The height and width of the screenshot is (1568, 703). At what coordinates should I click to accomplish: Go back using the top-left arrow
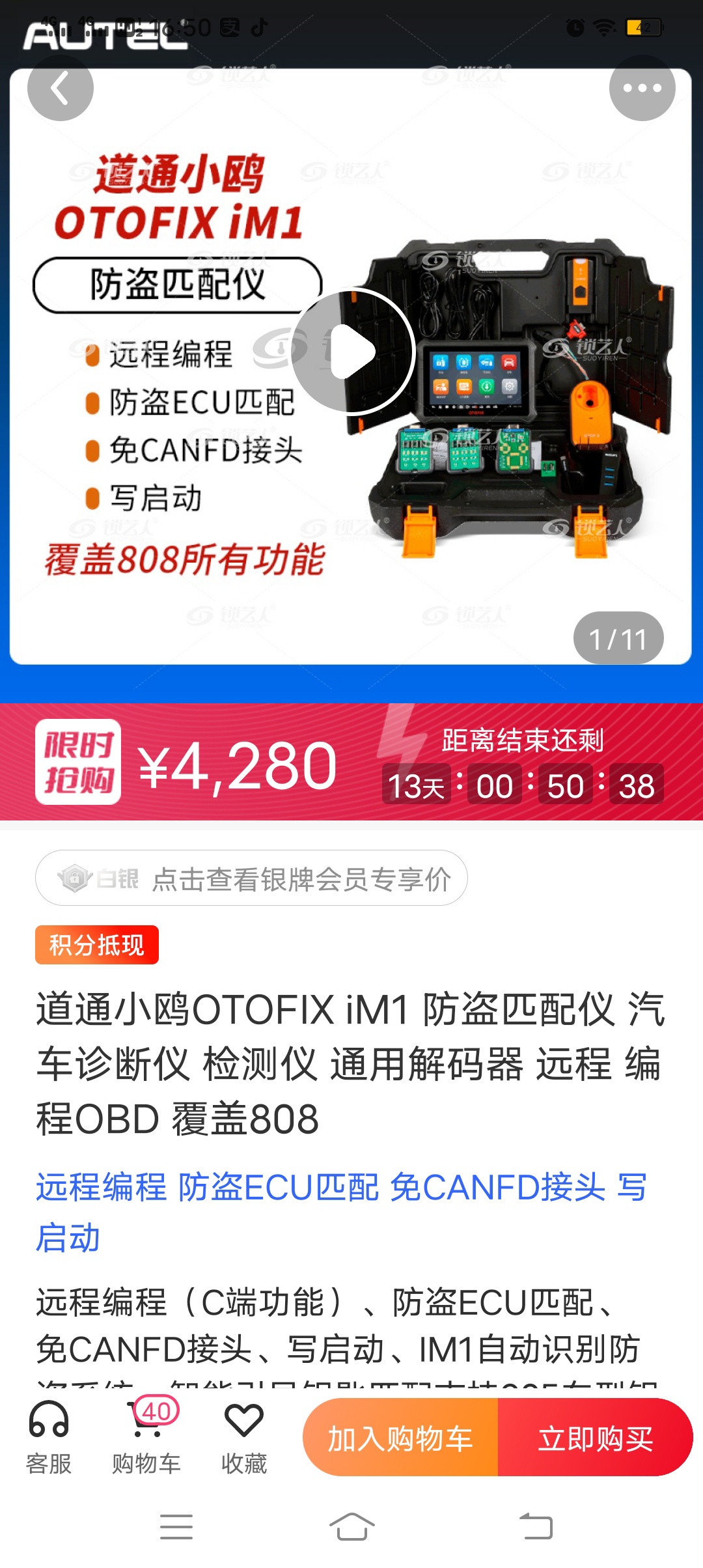[x=60, y=89]
